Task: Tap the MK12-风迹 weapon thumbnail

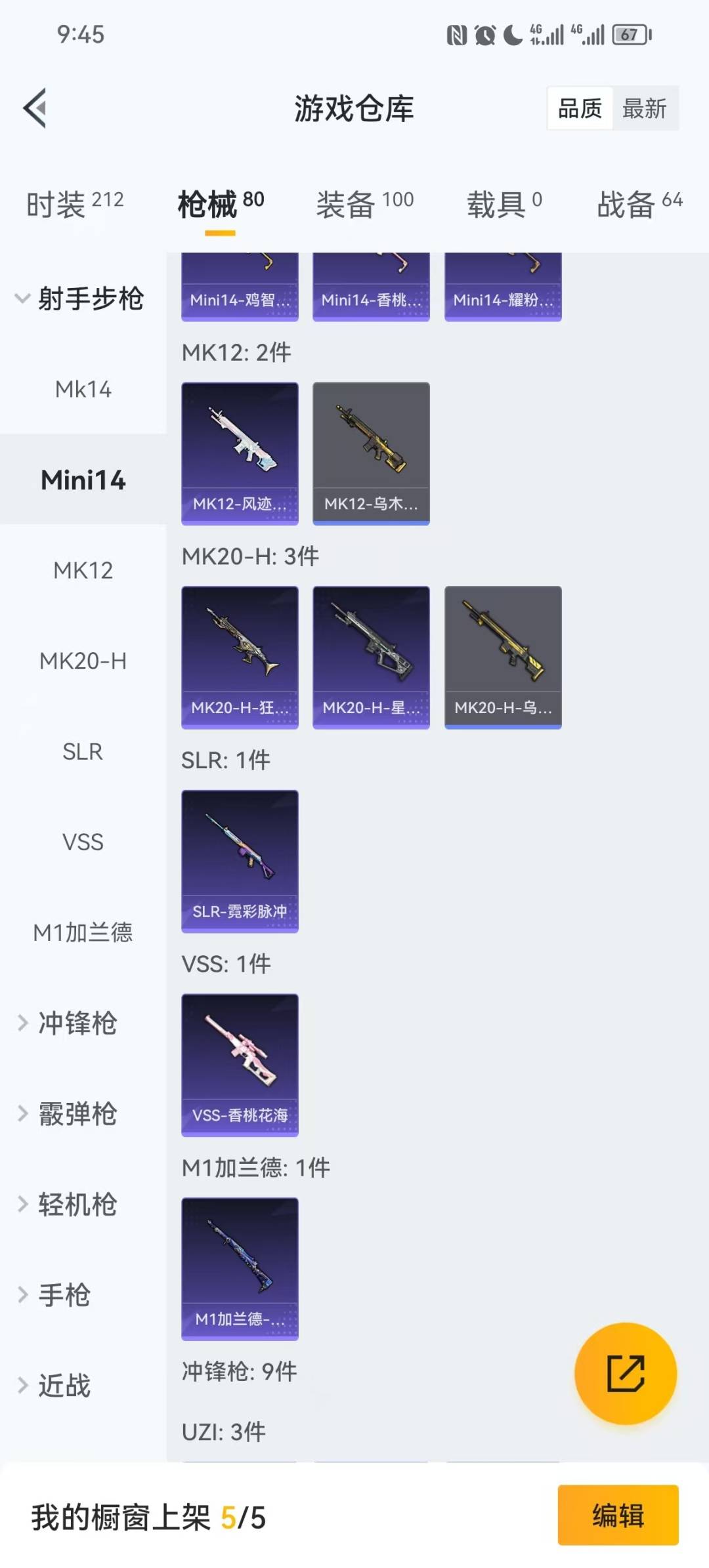Action: (240, 453)
